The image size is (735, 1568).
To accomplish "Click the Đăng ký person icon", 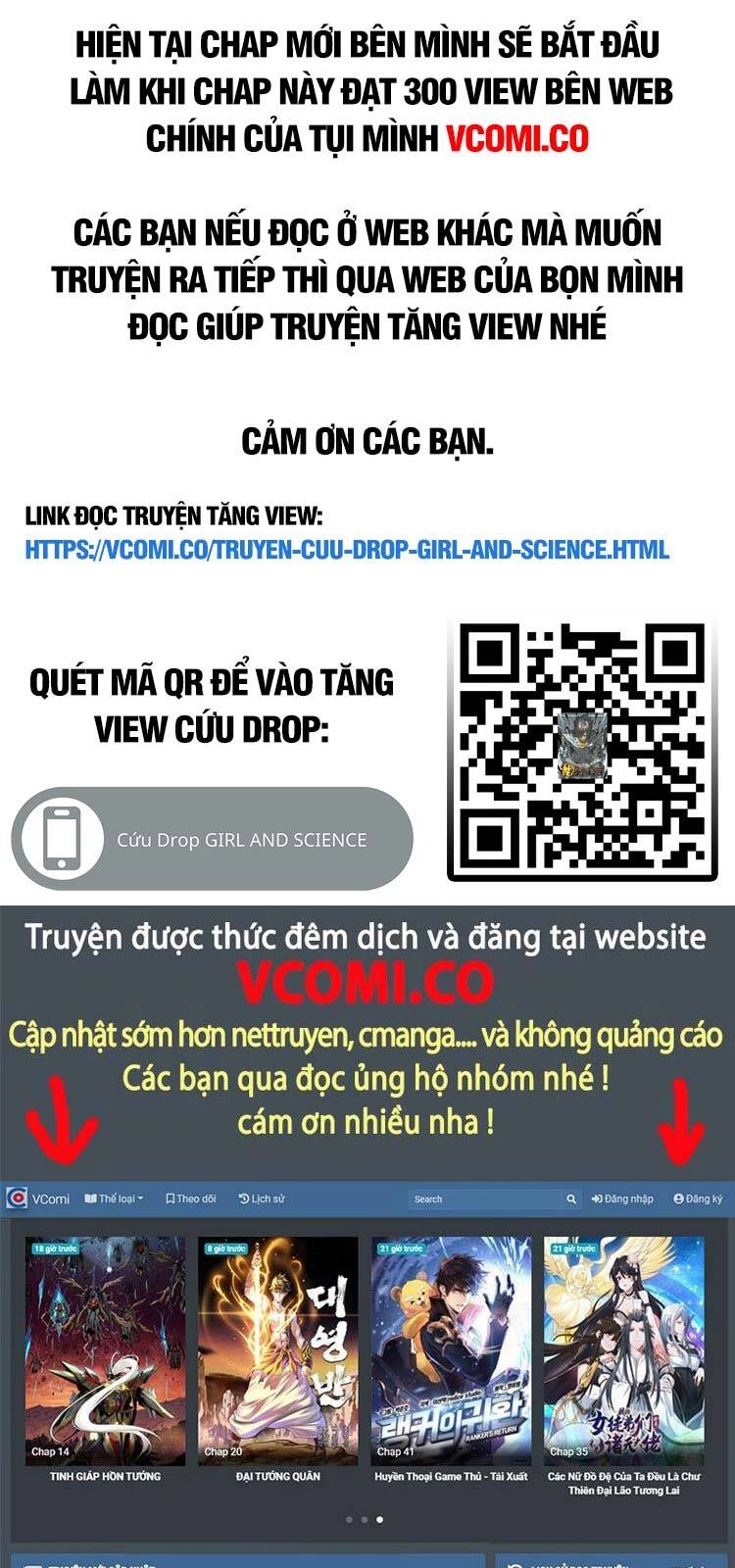I will tap(678, 1197).
